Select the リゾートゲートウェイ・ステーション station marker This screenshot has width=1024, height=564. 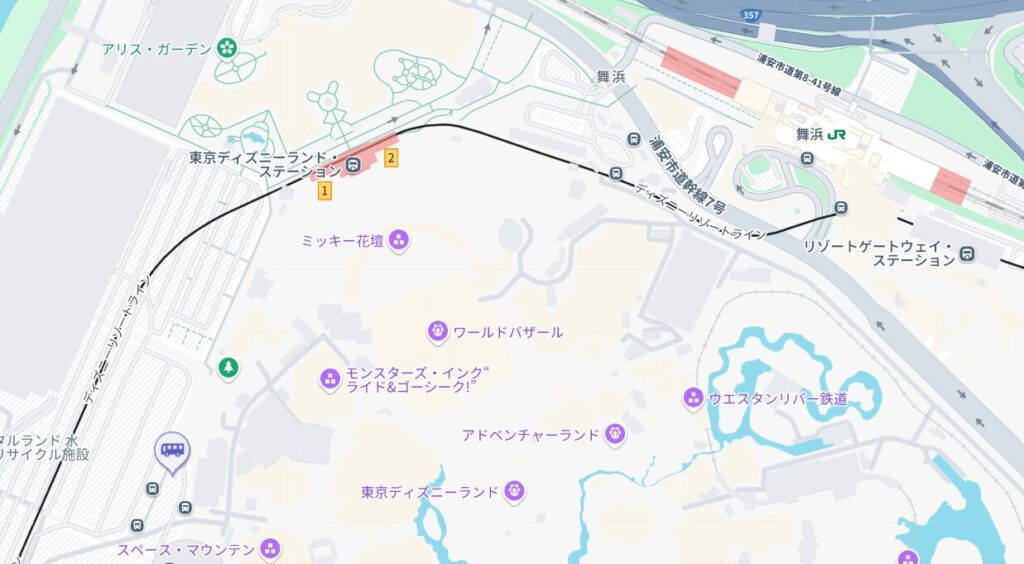tap(967, 253)
